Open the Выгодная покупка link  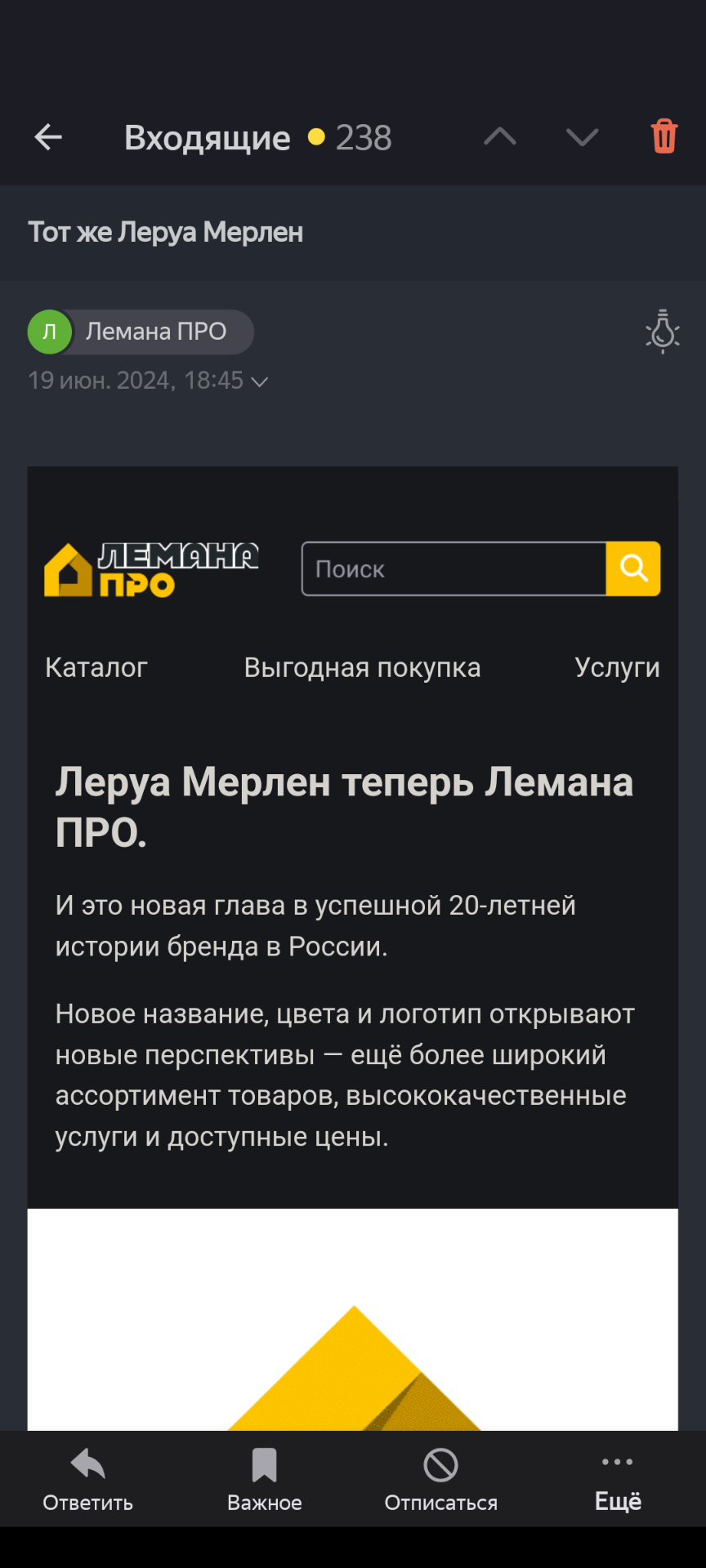(x=362, y=667)
